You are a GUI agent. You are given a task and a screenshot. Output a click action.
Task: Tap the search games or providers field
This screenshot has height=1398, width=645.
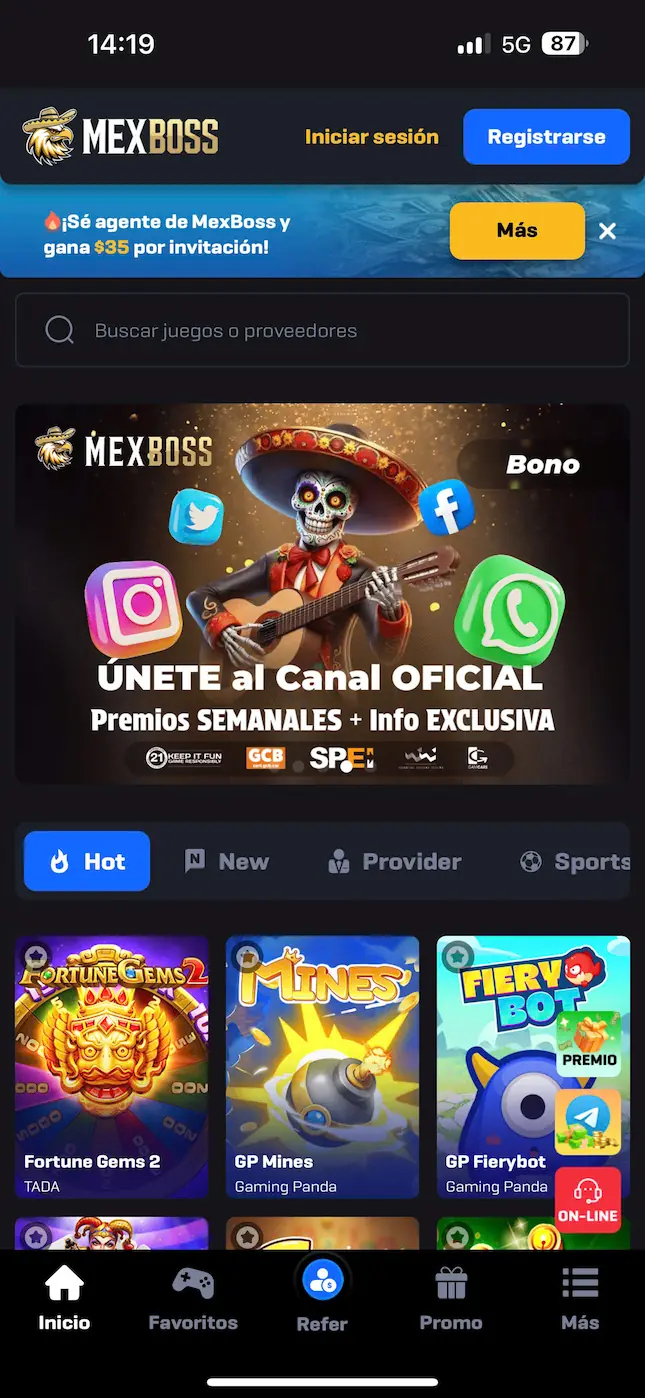click(322, 330)
